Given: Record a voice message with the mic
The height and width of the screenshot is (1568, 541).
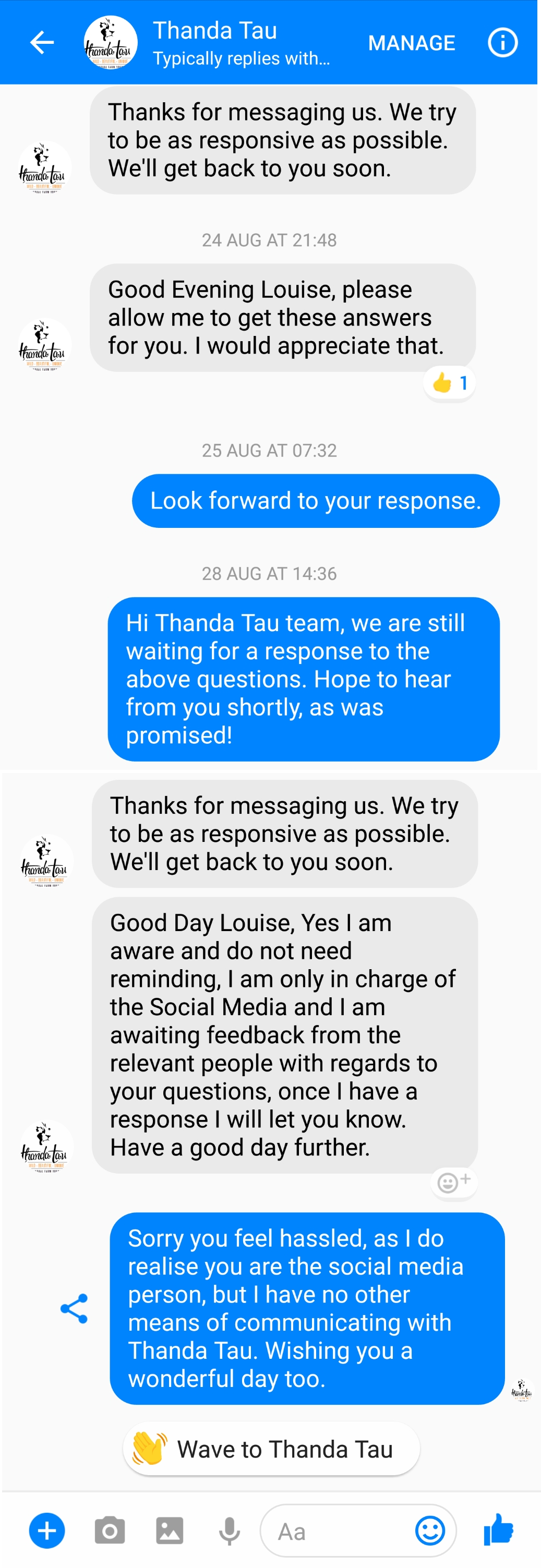Looking at the screenshot, I should click(230, 1530).
